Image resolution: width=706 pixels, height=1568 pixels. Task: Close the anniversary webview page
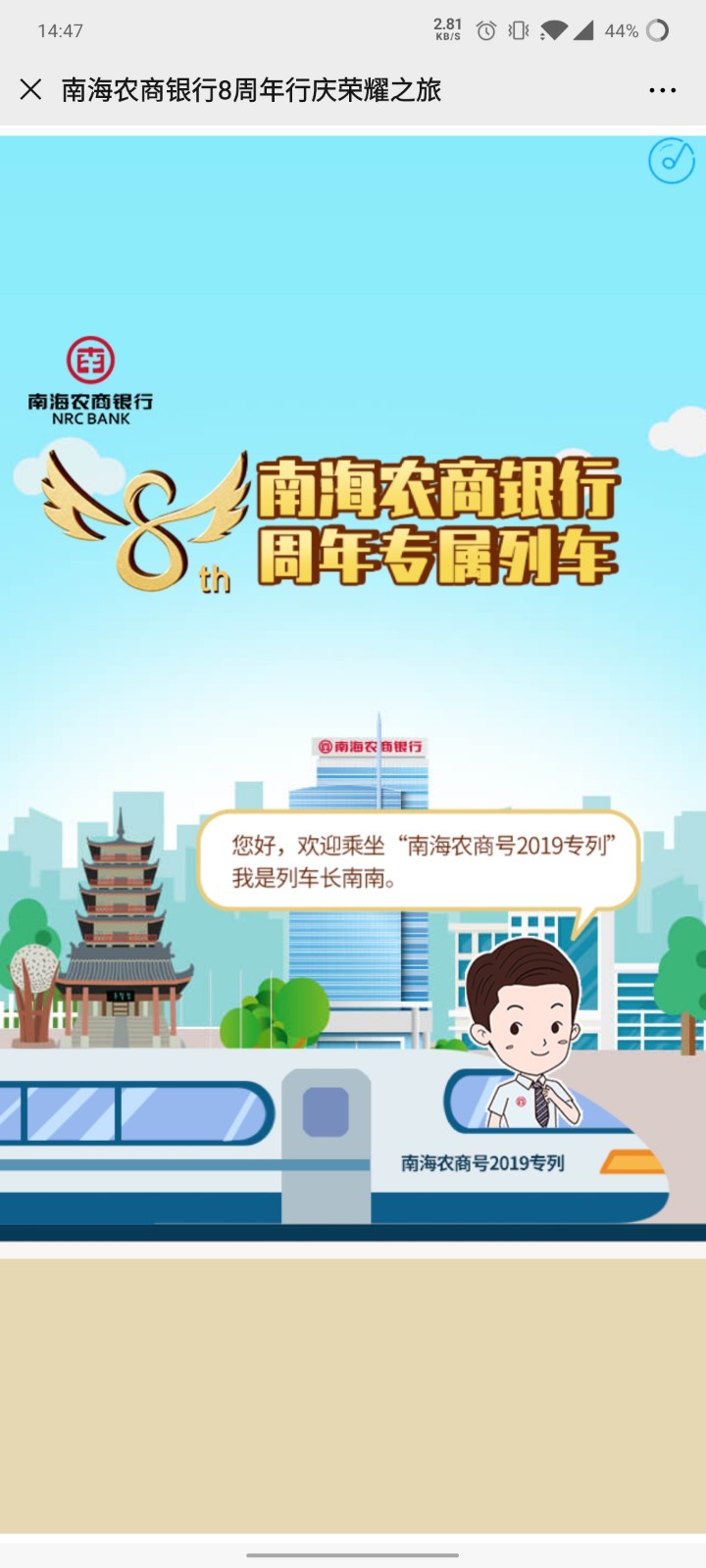(x=31, y=90)
